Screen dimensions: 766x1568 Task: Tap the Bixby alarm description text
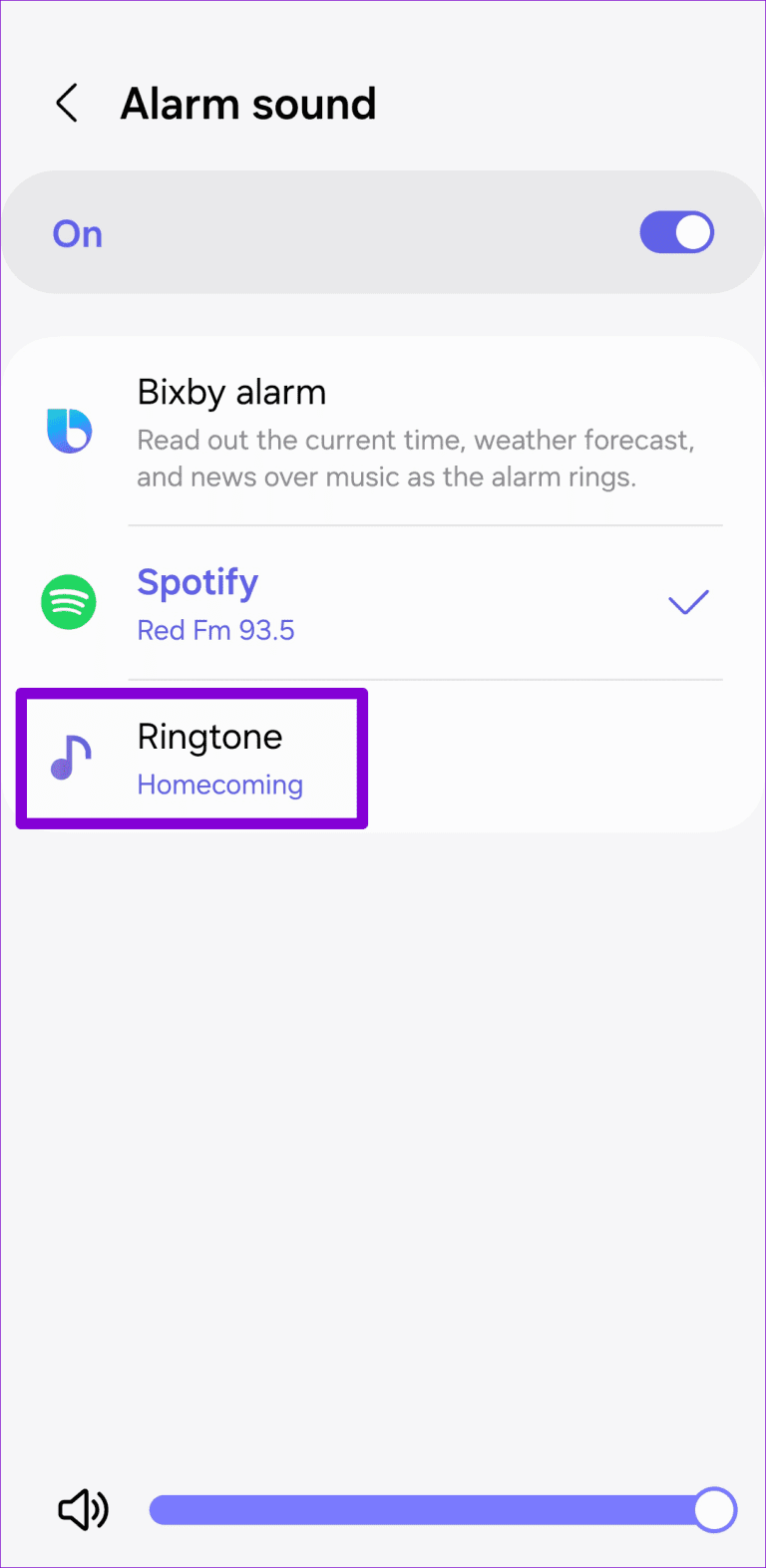click(x=416, y=458)
